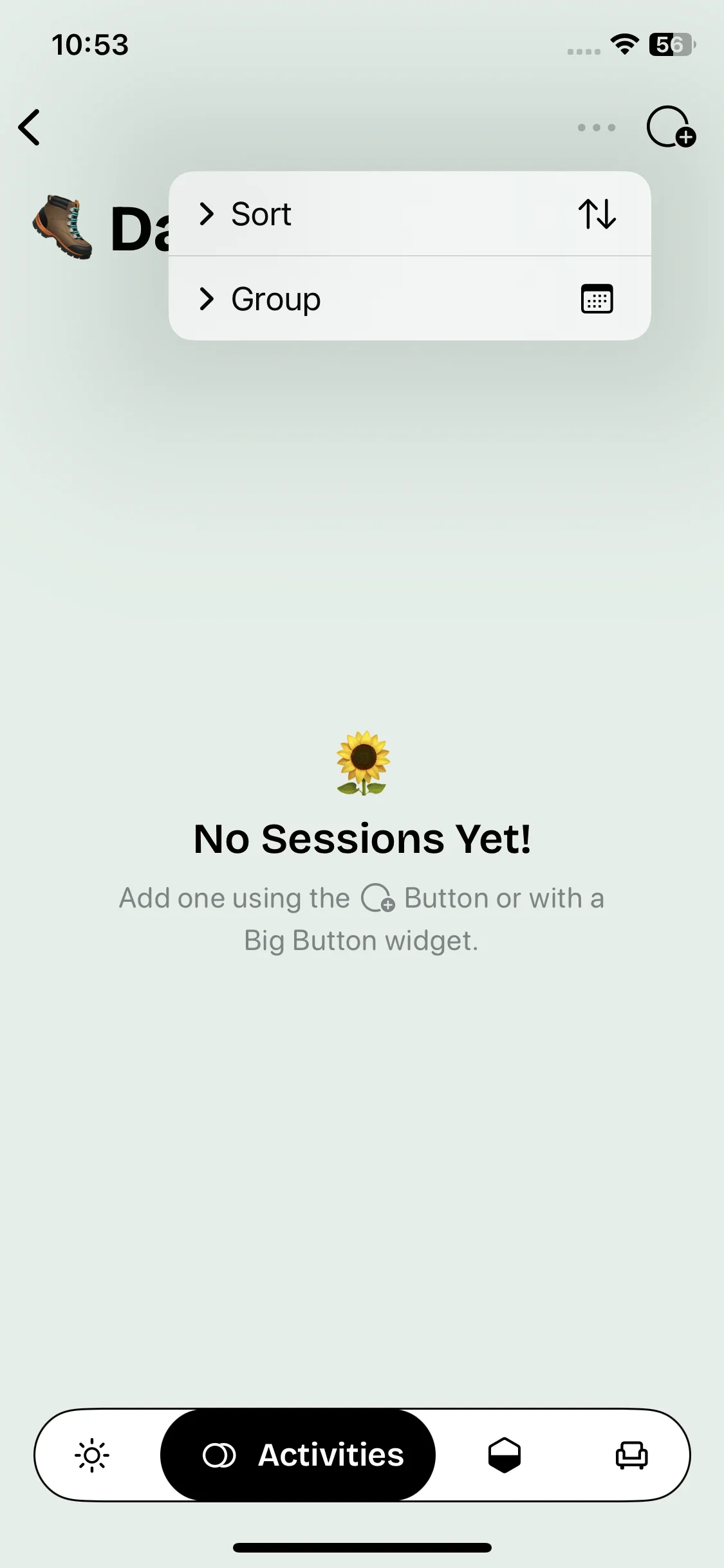Expand the Group submenu
This screenshot has width=724, height=1568.
coord(409,299)
